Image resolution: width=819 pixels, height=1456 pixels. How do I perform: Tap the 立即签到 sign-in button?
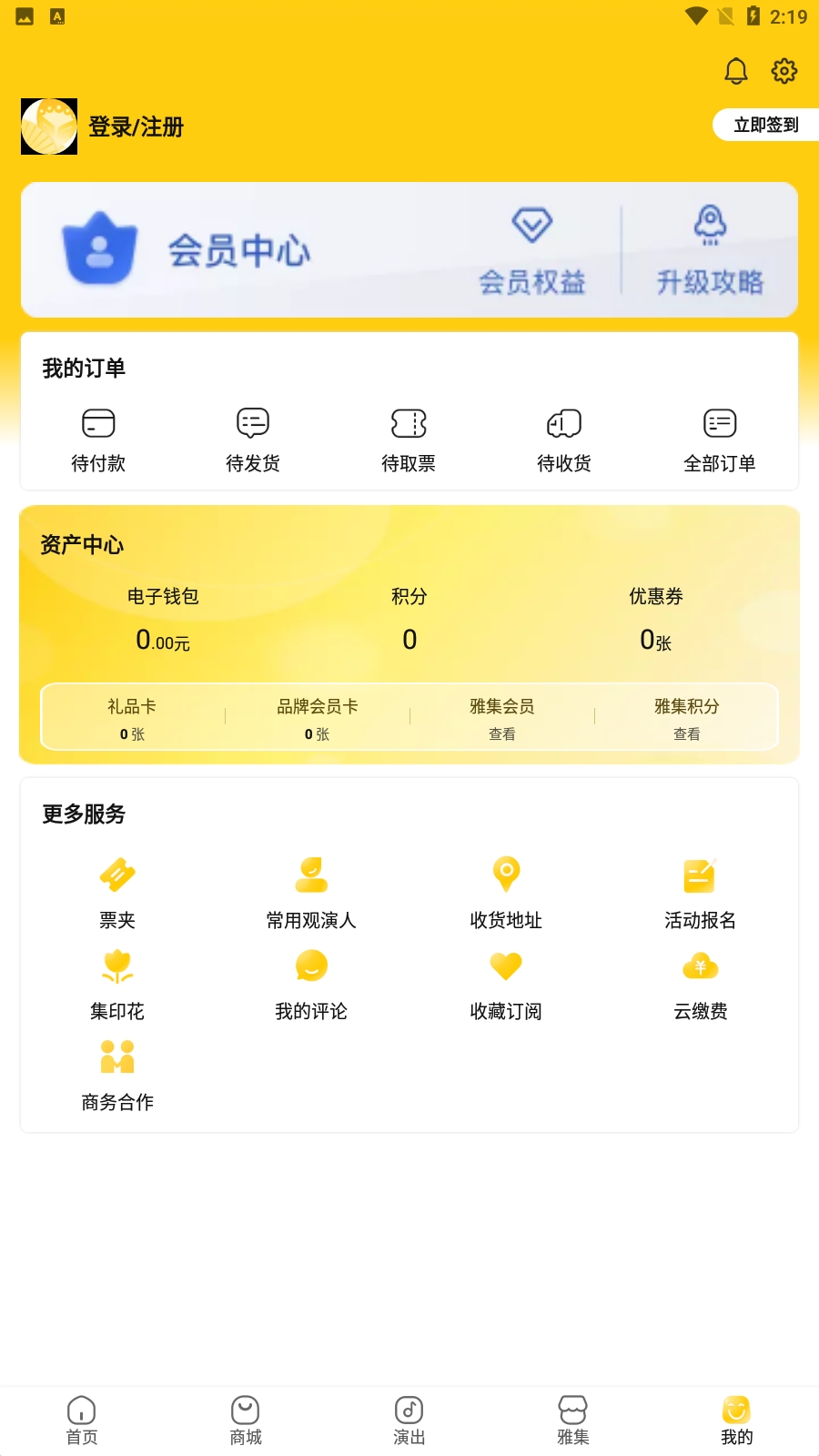coord(767,125)
